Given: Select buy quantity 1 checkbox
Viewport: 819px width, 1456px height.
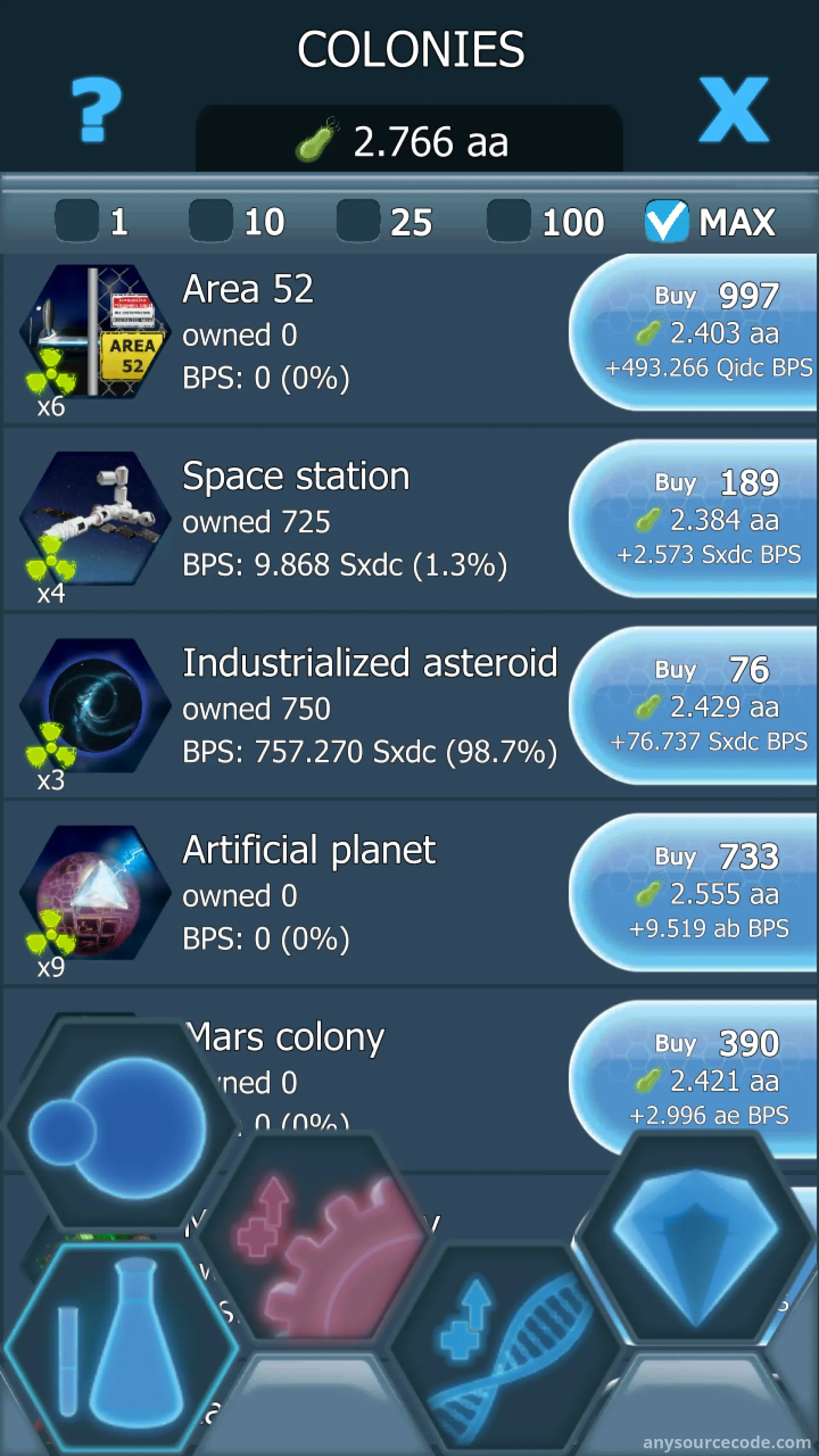Looking at the screenshot, I should 77,221.
